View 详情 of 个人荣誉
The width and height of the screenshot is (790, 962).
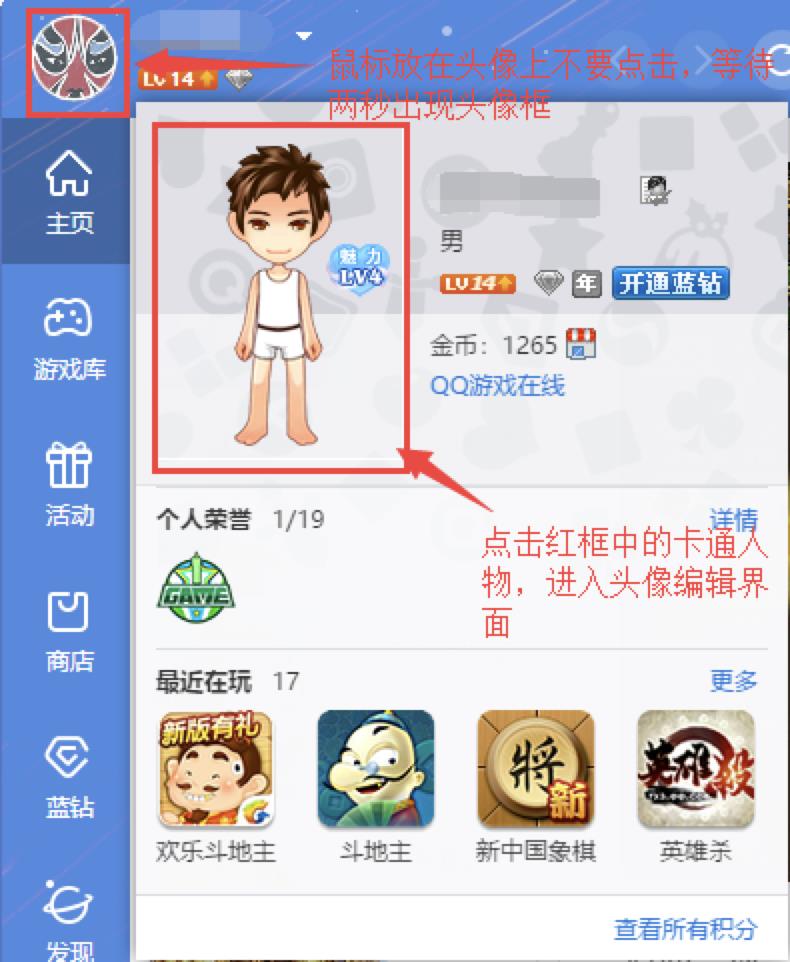(733, 520)
